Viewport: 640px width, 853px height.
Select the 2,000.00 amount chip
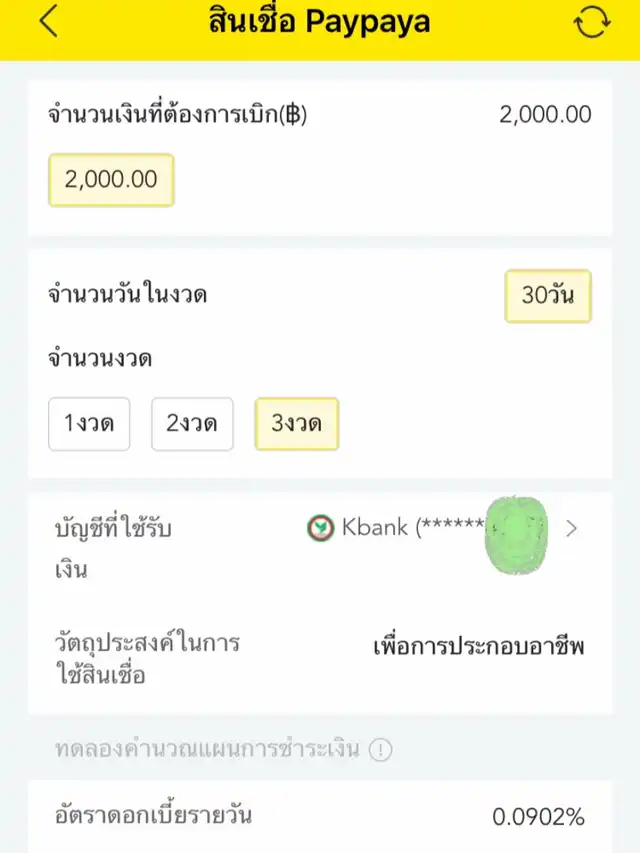[x=111, y=180]
